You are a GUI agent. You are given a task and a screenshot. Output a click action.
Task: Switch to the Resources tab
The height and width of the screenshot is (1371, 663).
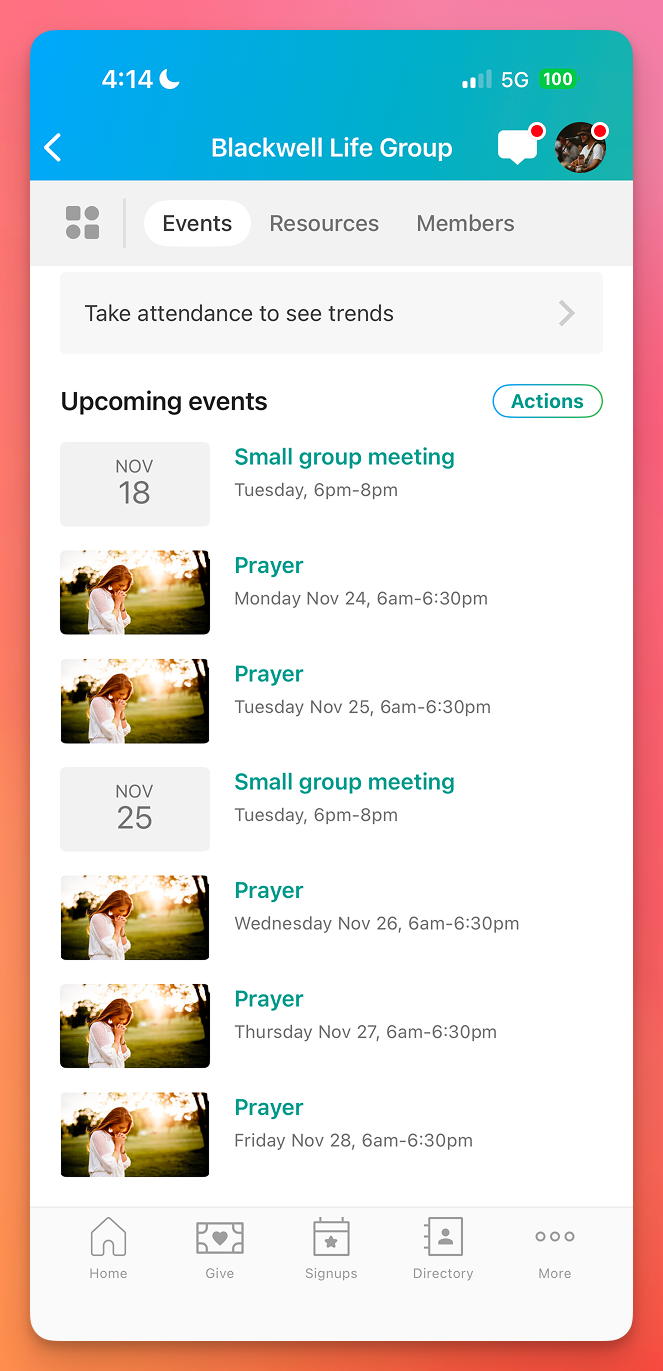[324, 223]
